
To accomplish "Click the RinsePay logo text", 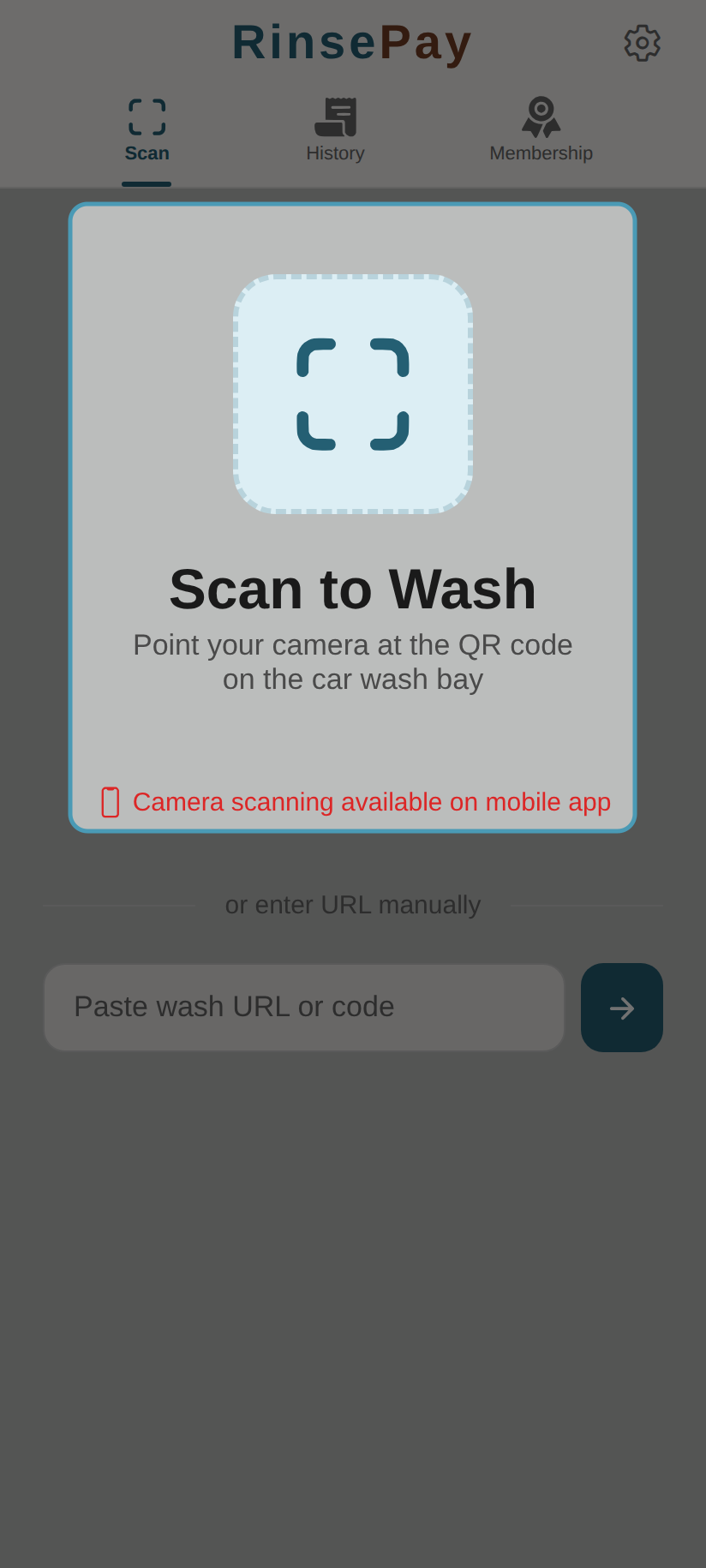I will (351, 42).
